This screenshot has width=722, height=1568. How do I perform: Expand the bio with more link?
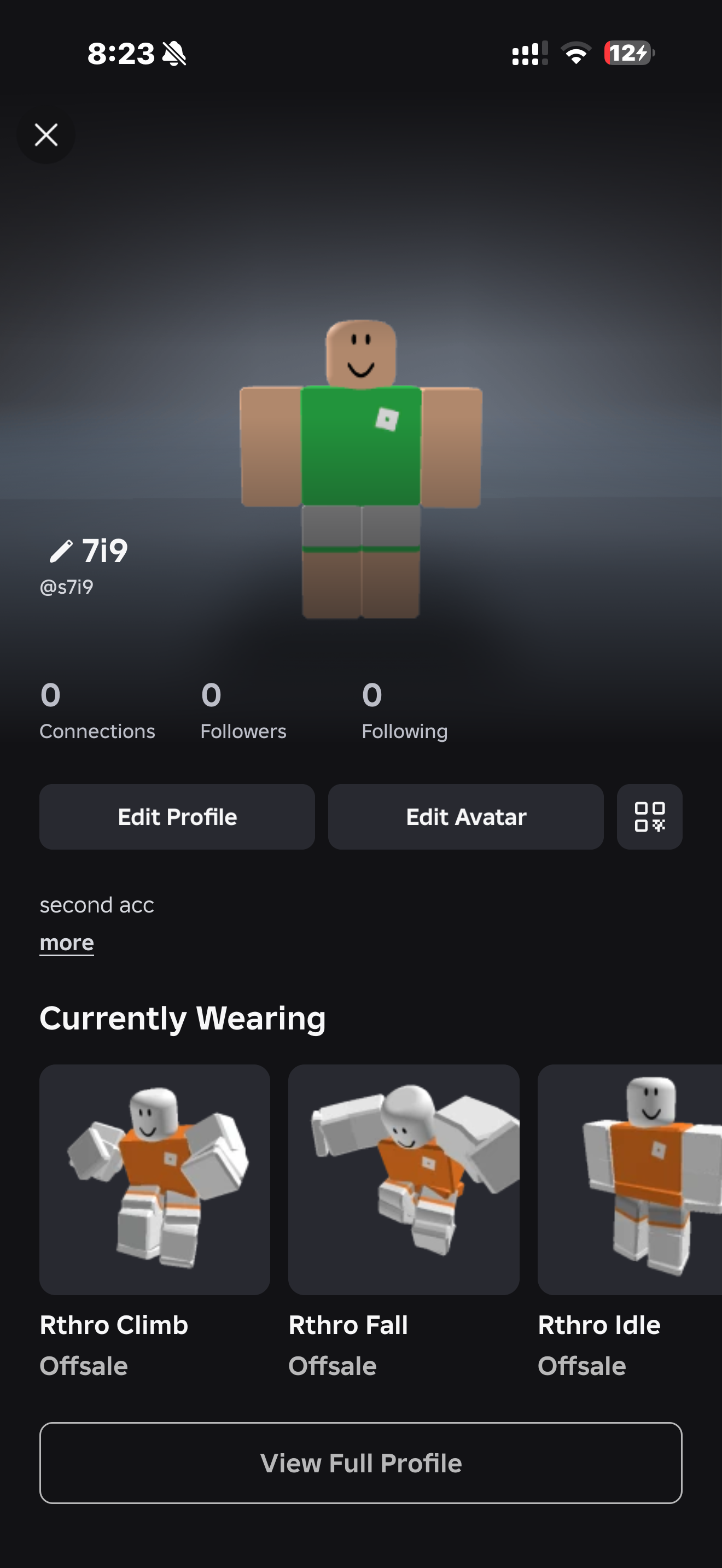coord(66,943)
